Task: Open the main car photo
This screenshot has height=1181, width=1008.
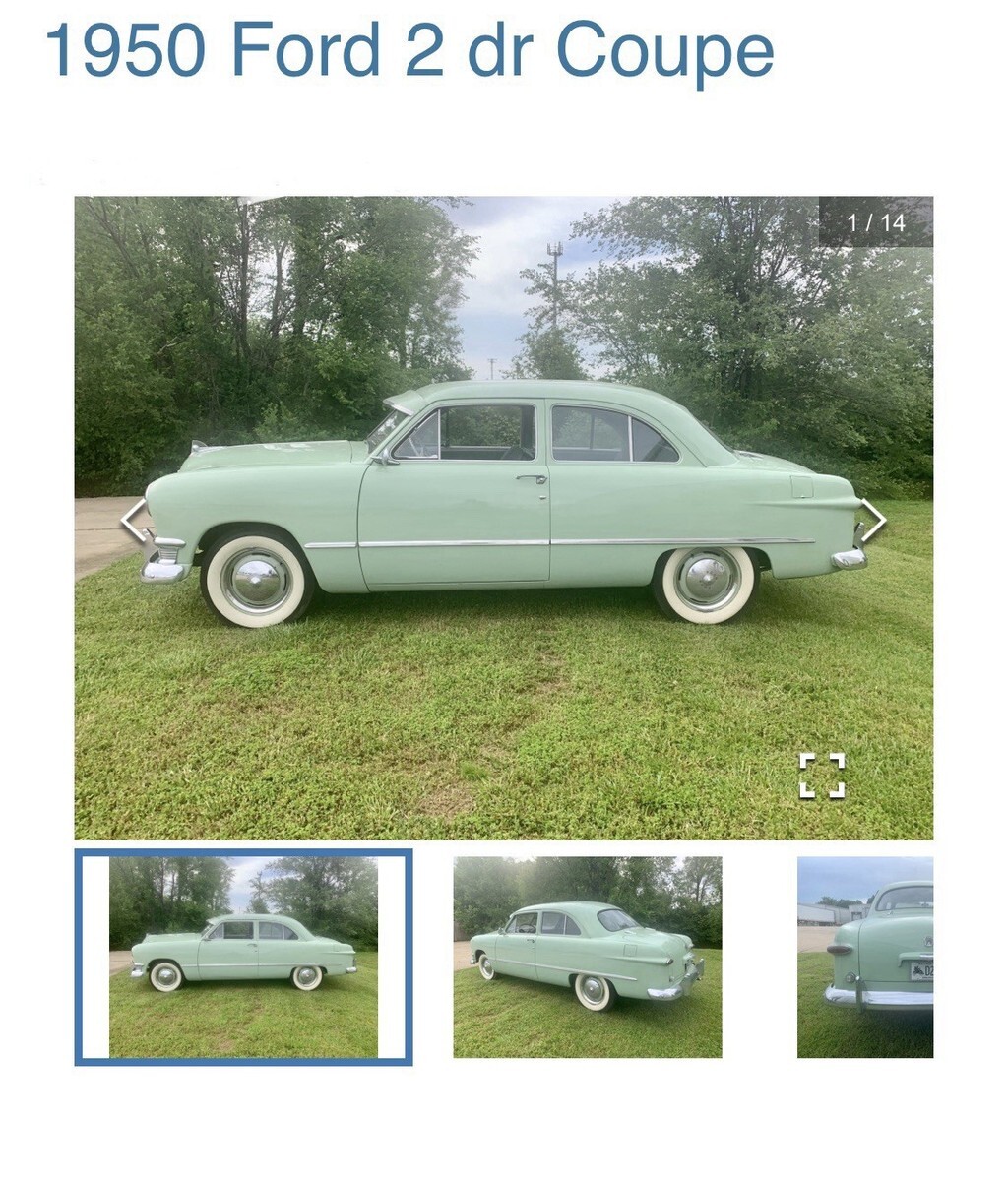Action: [x=503, y=517]
